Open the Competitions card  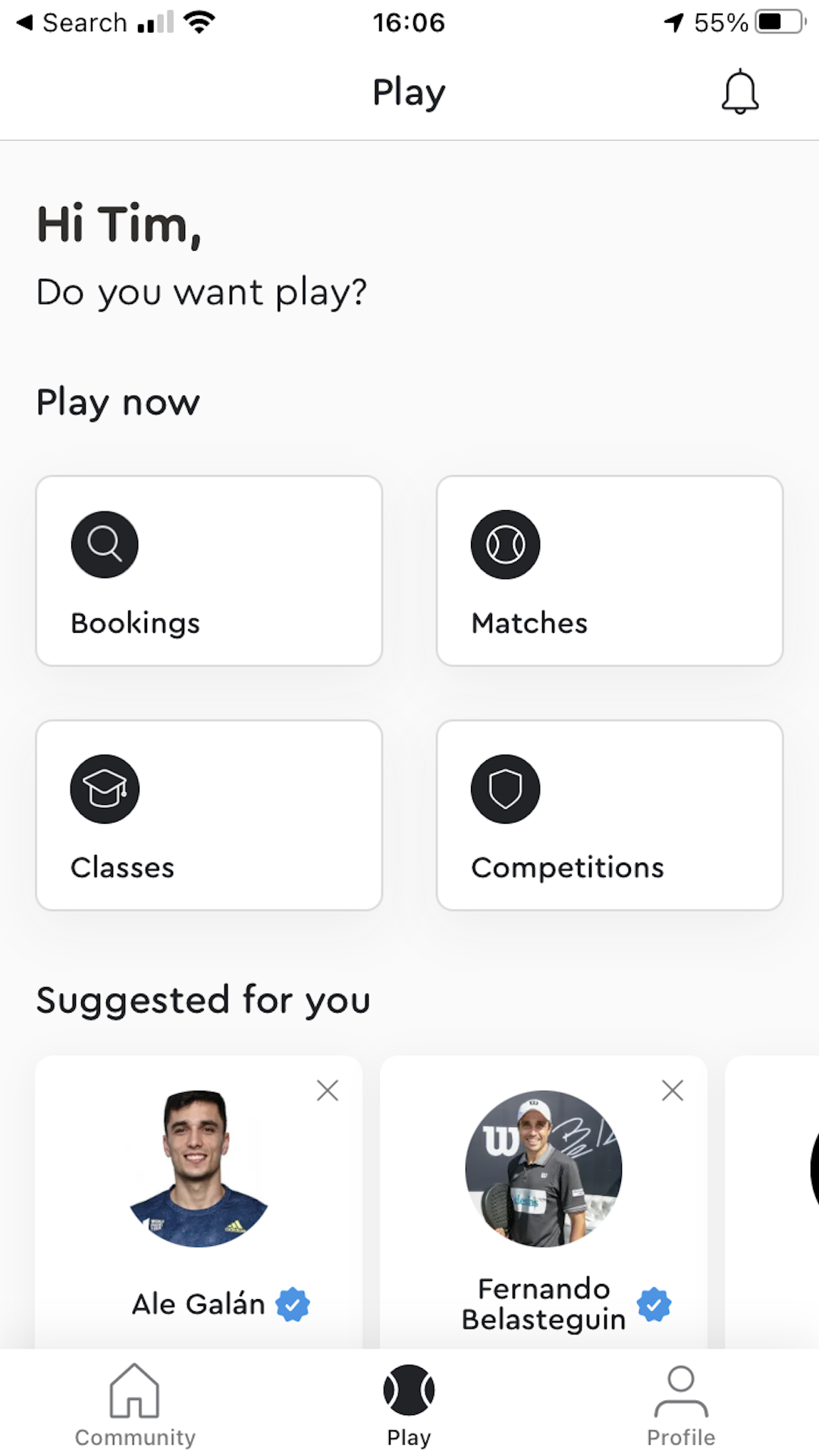click(x=609, y=815)
